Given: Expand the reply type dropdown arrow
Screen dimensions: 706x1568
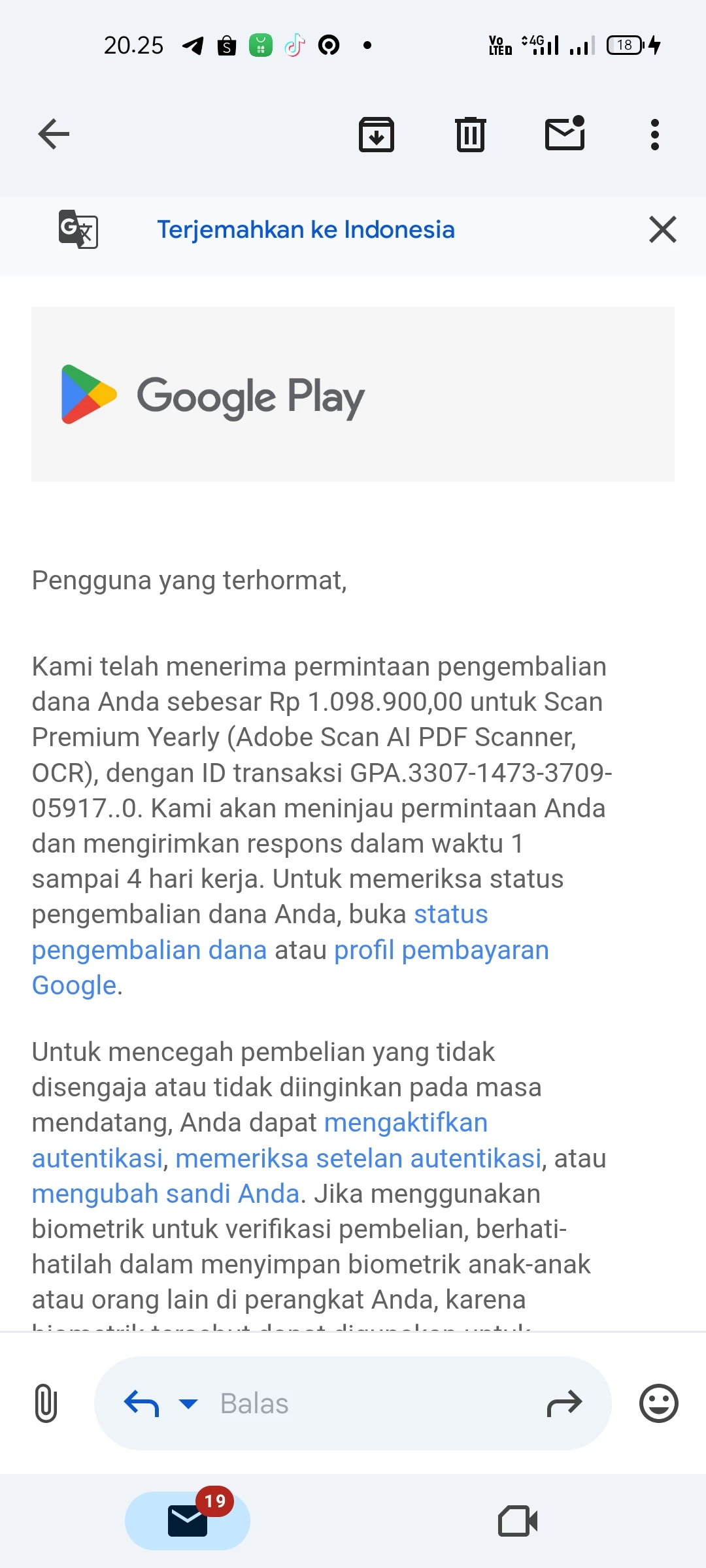Looking at the screenshot, I should [x=188, y=1403].
